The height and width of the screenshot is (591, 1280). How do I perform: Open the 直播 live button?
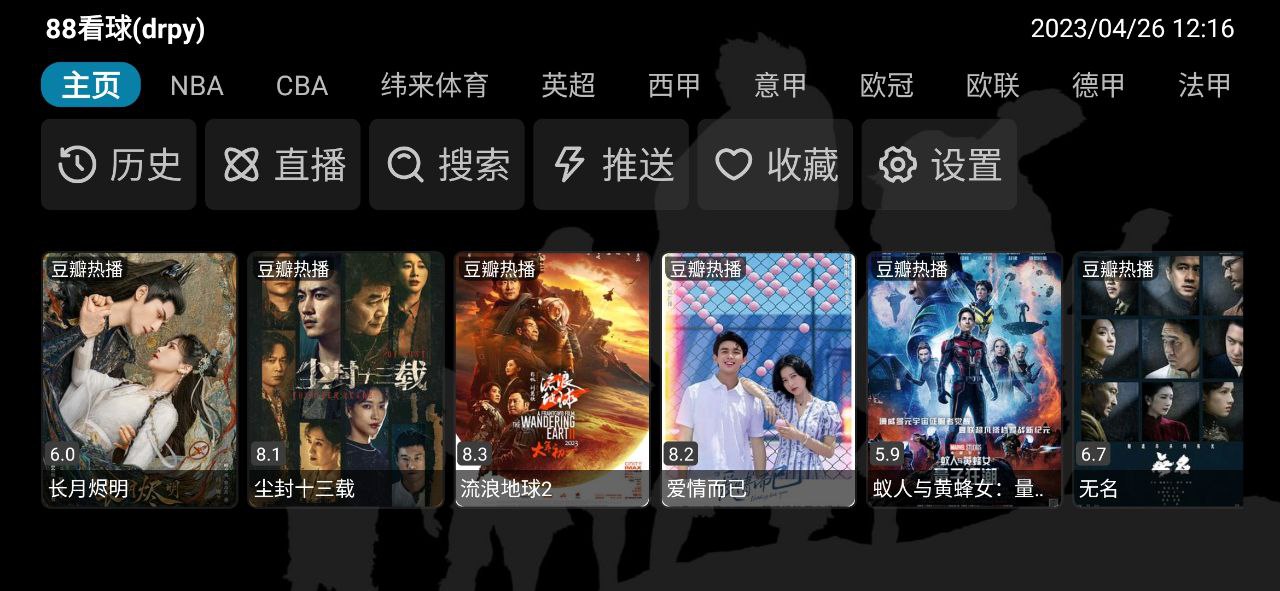pyautogui.click(x=283, y=165)
